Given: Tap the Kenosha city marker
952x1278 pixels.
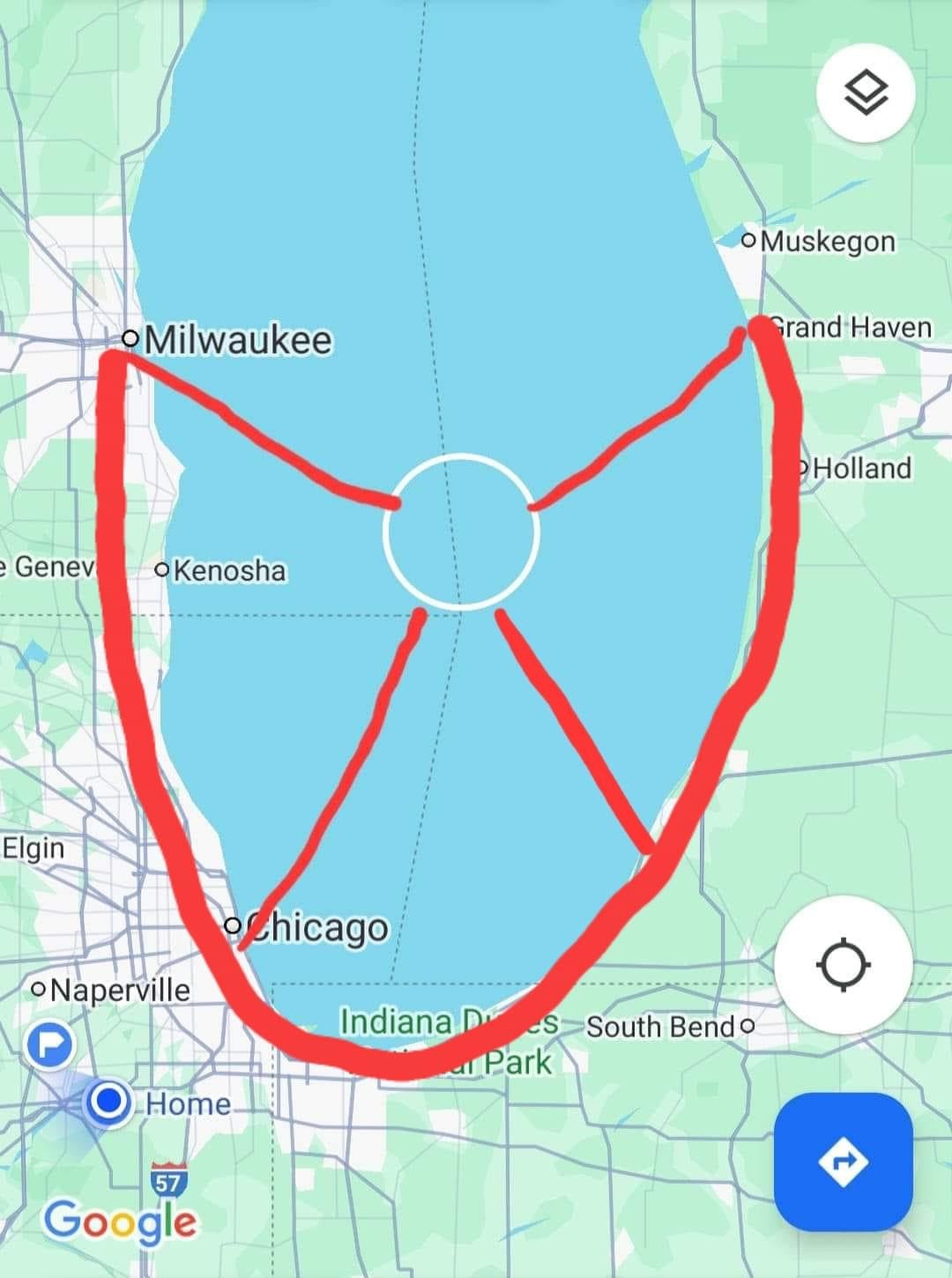Looking at the screenshot, I should coord(162,571).
